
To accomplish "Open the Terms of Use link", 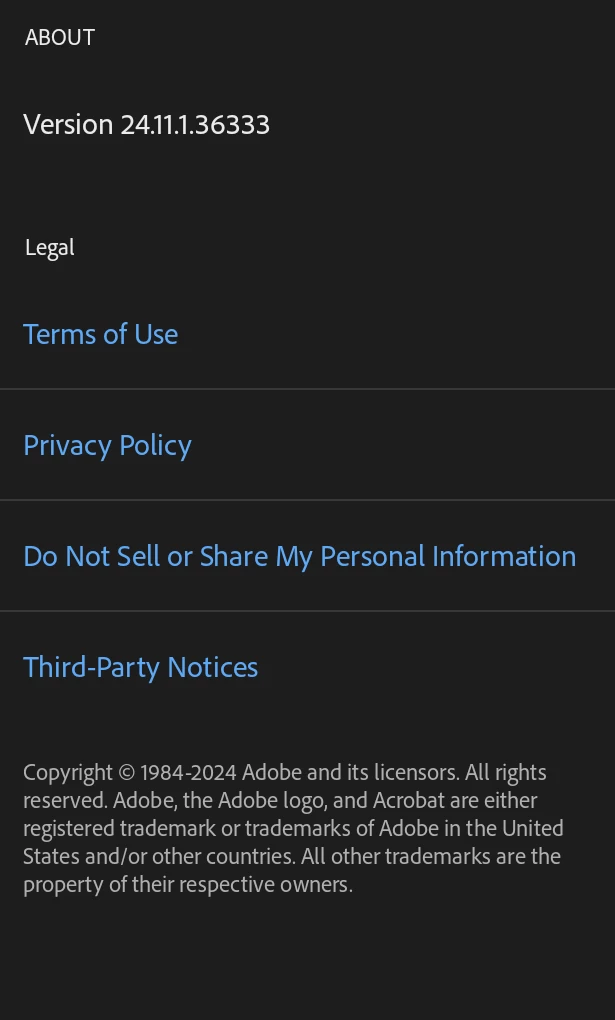I will coord(101,334).
